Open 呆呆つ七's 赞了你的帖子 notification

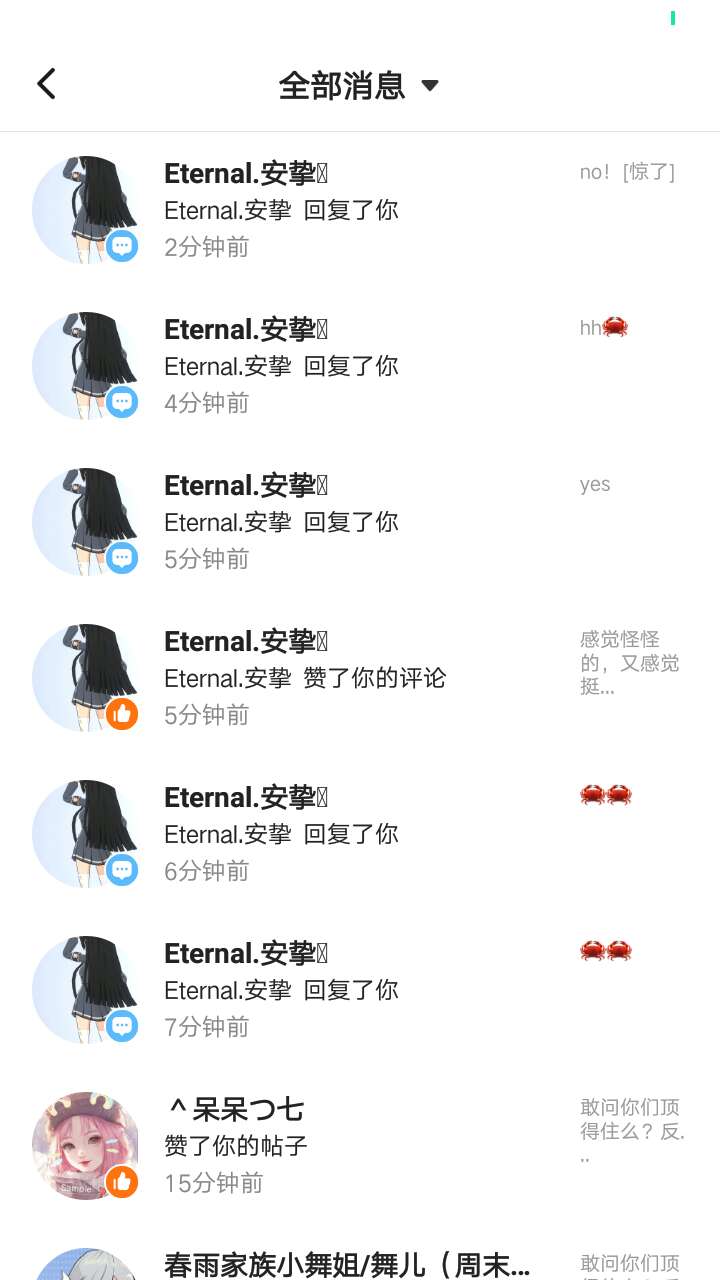[360, 1146]
